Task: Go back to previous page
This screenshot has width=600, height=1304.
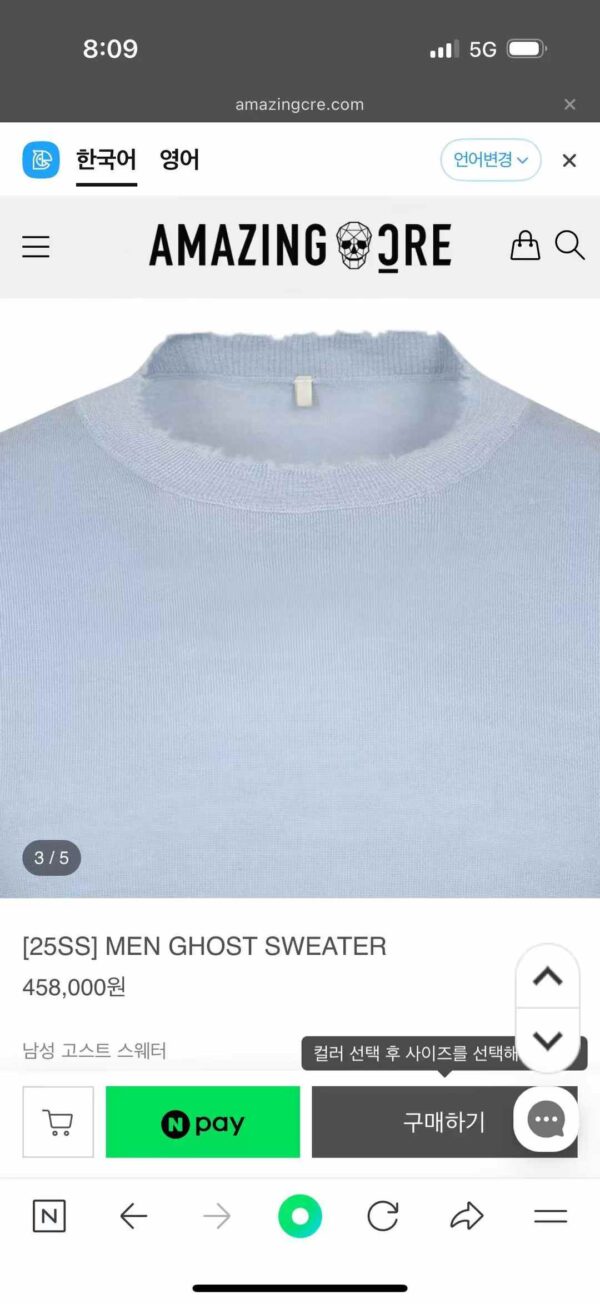Action: click(133, 1216)
